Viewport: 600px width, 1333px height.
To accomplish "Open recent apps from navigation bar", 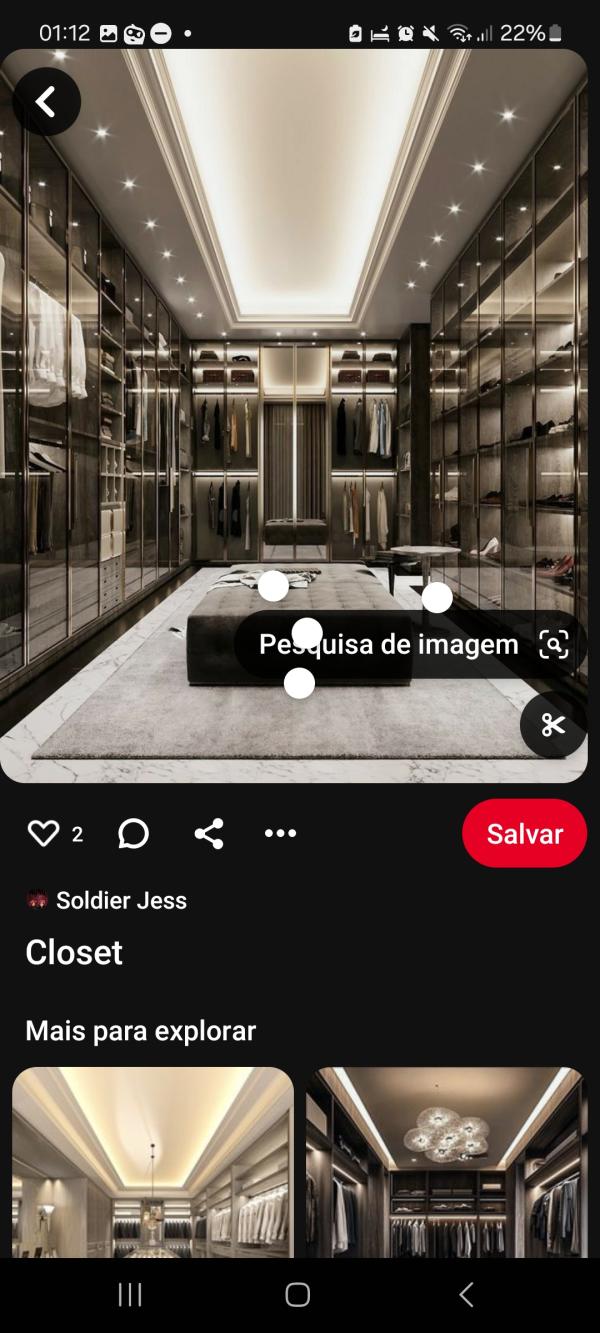I will (x=130, y=1295).
